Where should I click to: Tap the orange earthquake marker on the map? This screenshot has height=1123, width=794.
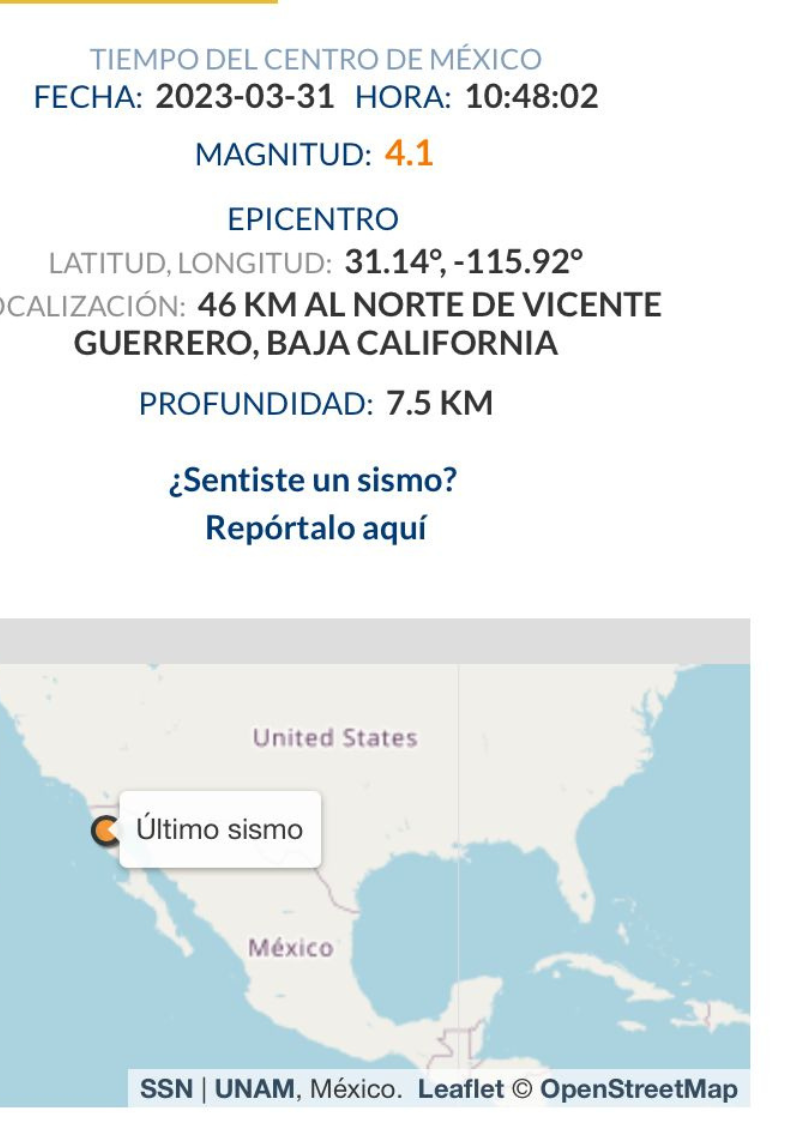pos(104,830)
